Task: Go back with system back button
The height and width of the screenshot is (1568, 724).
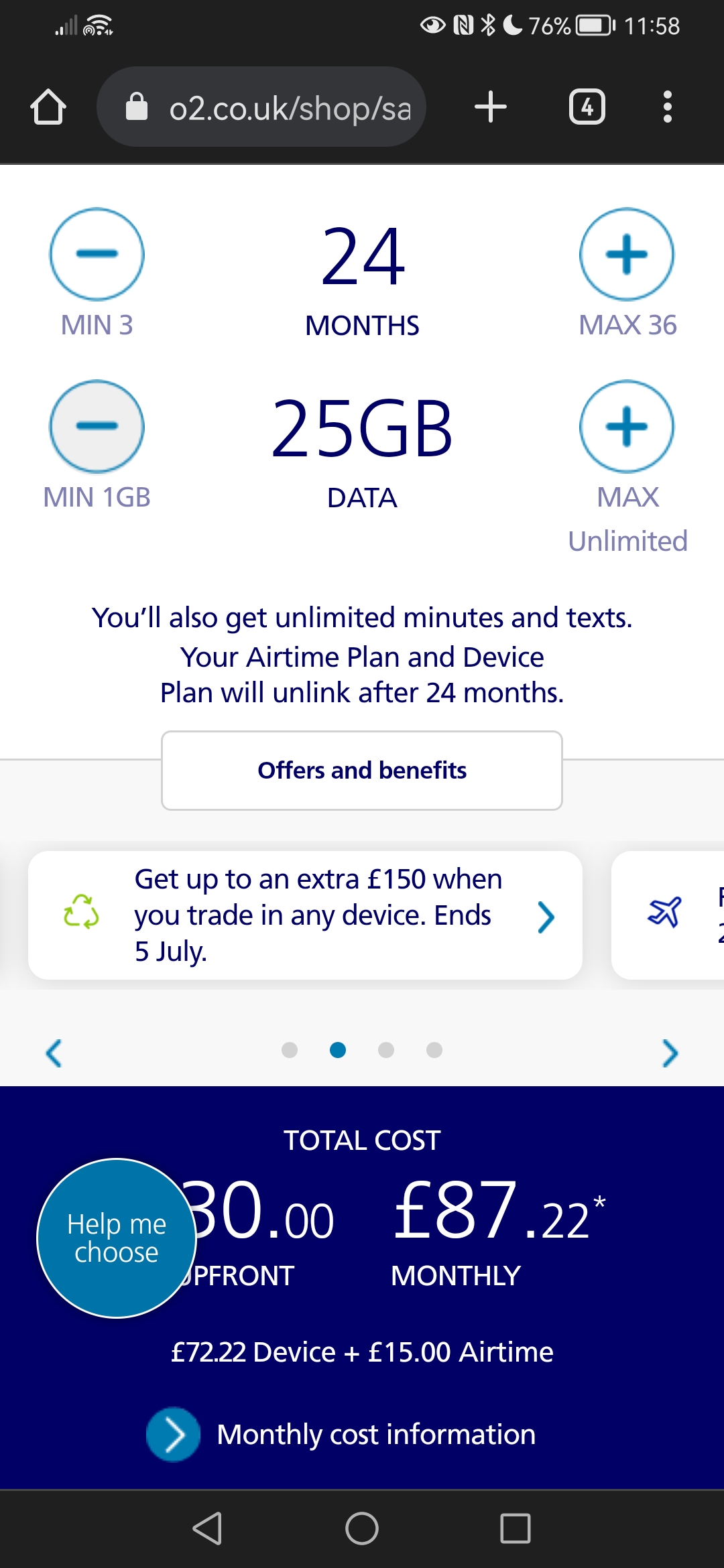Action: pyautogui.click(x=207, y=1528)
